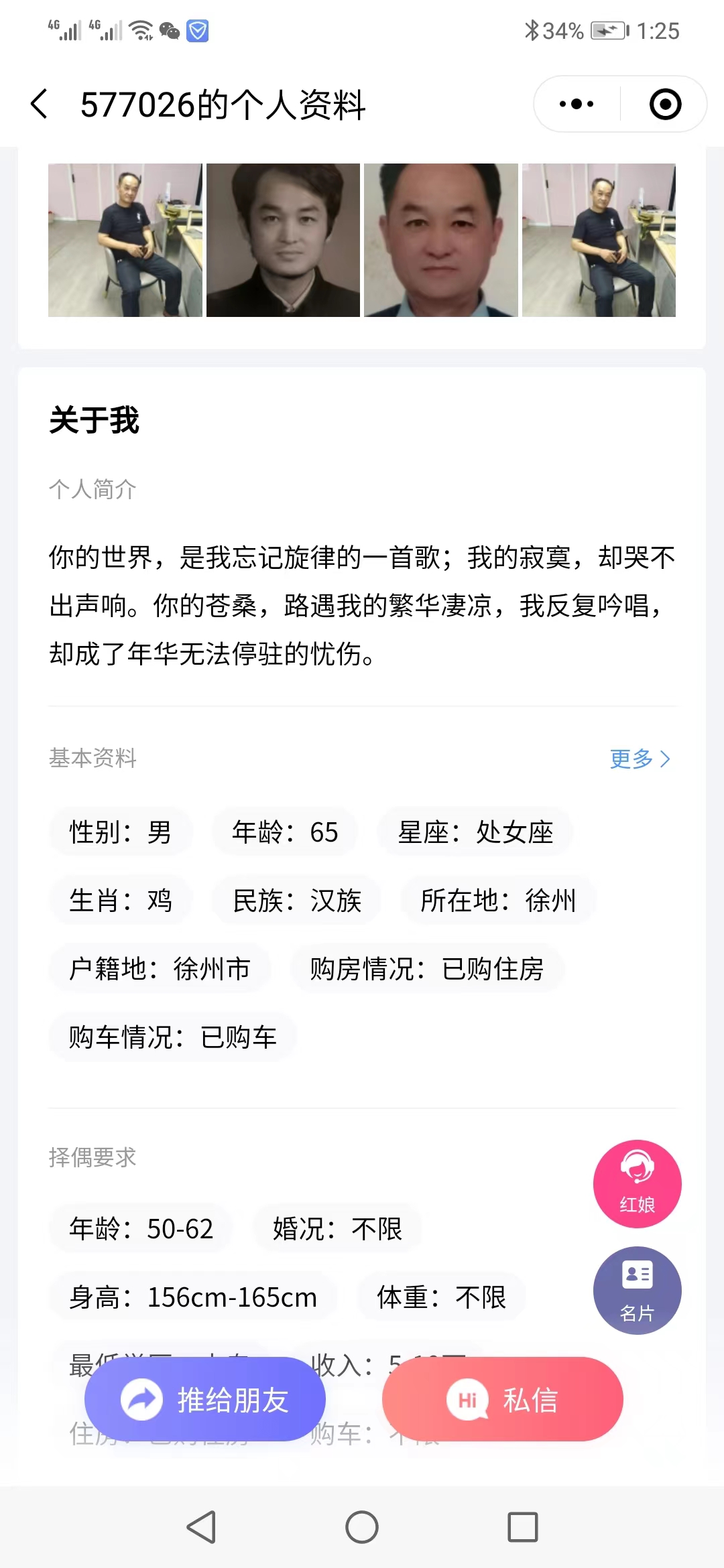Viewport: 724px width, 1568px height.
Task: Send a 私信 private message
Action: tap(503, 1399)
